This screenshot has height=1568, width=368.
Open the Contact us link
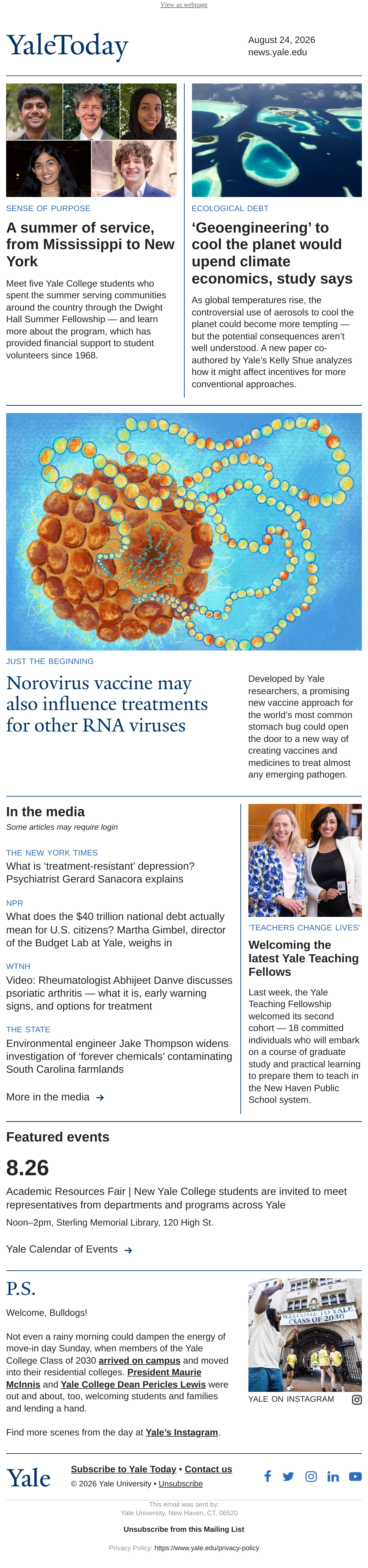209,1469
